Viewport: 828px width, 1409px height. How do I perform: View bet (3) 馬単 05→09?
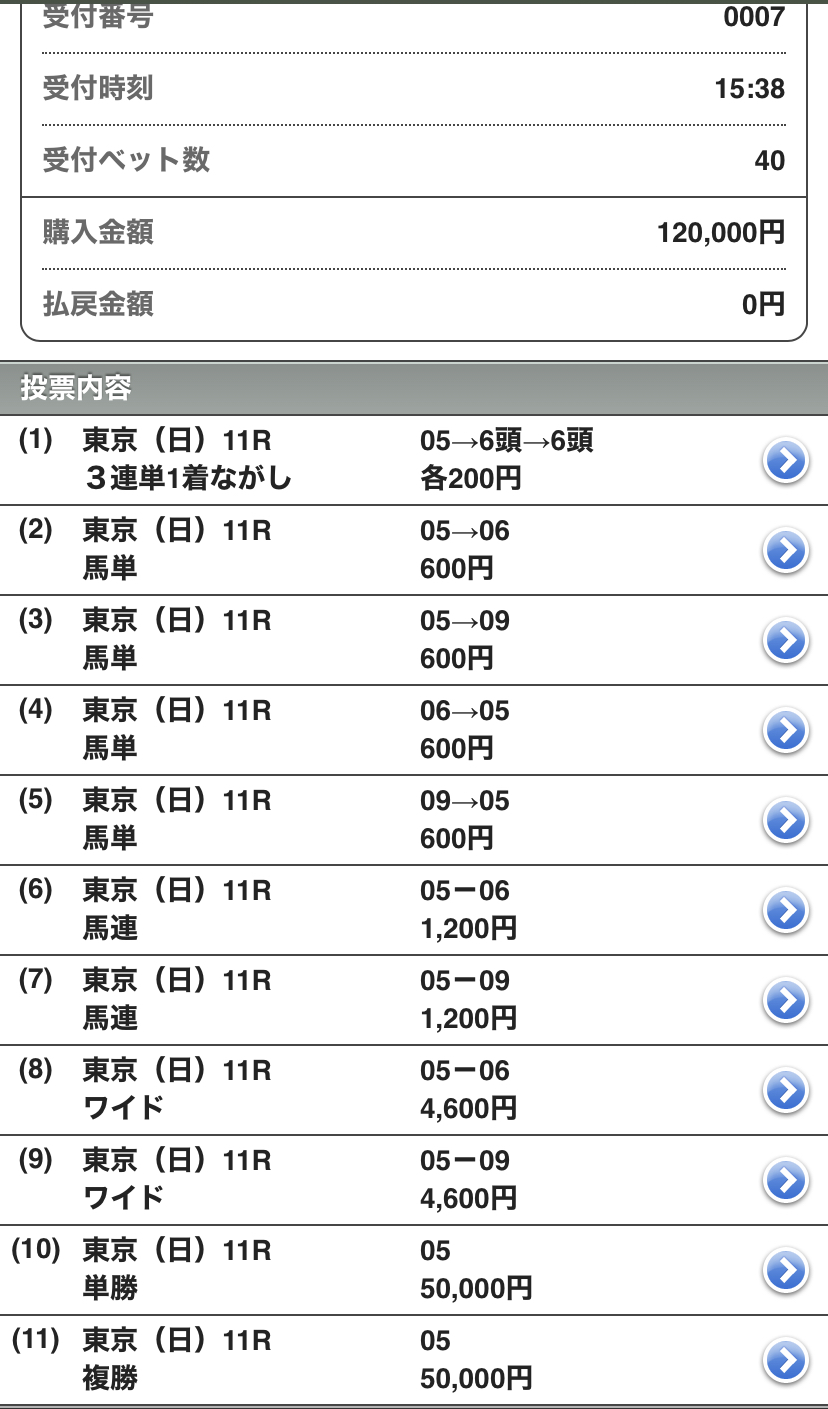click(414, 640)
